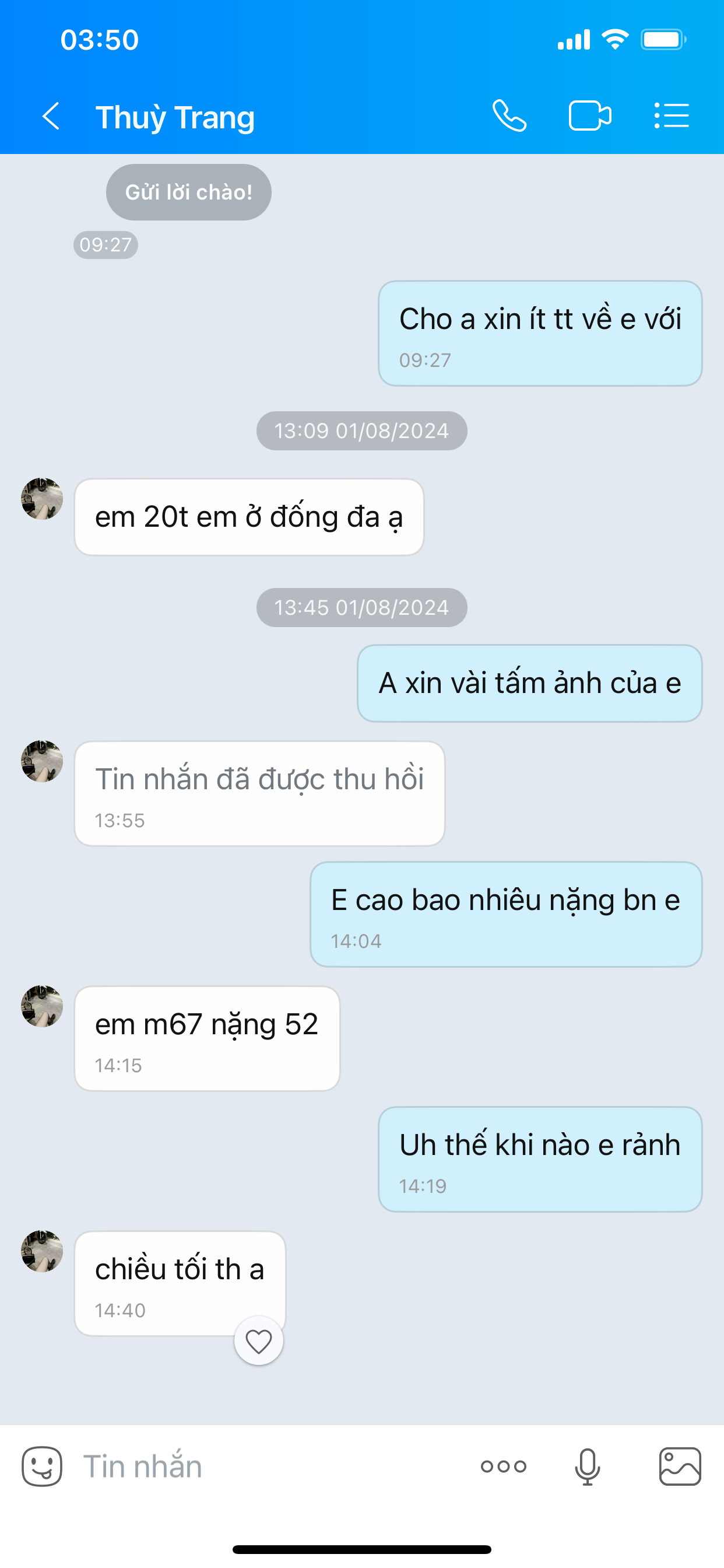
Task: Open the sticker and emoji picker
Action: (x=42, y=1467)
